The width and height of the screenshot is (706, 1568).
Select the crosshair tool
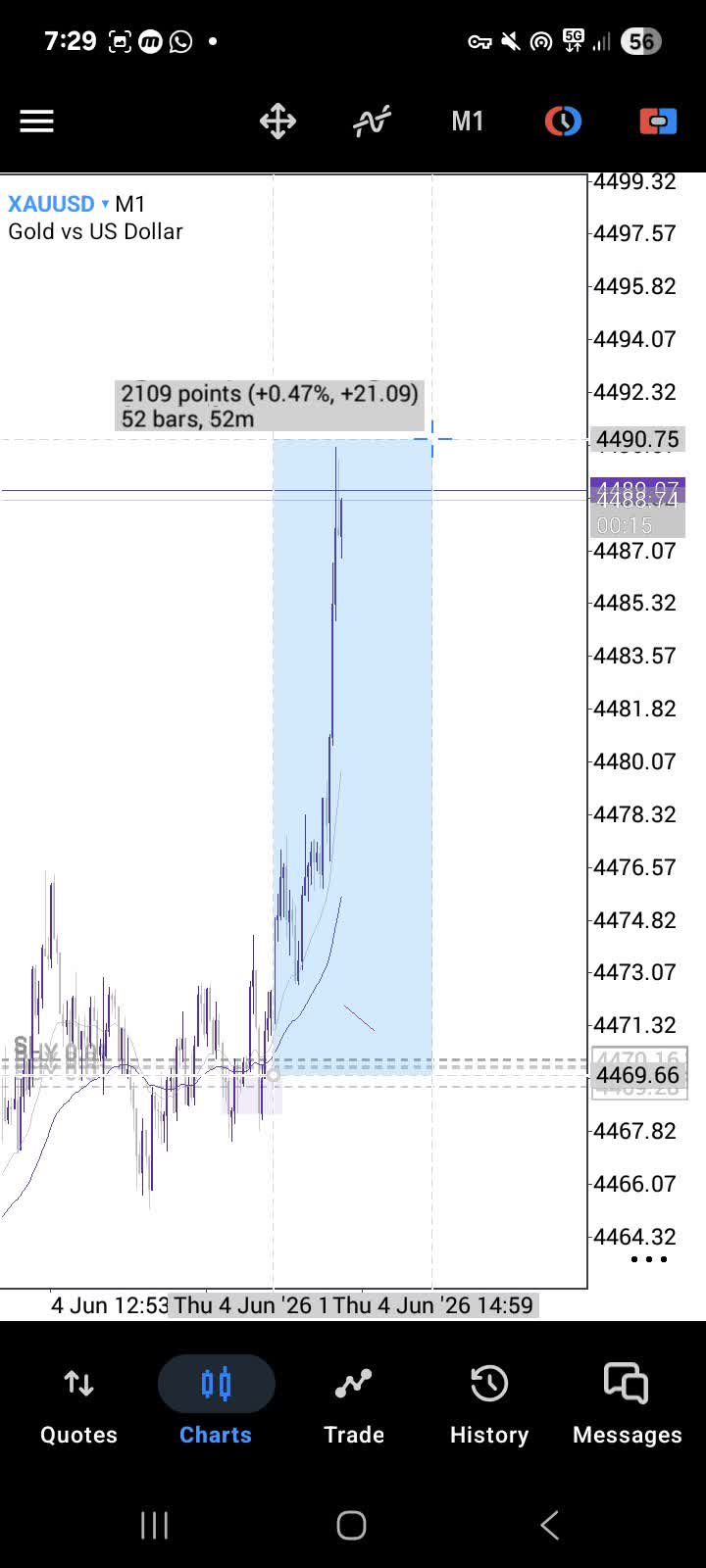pos(277,122)
